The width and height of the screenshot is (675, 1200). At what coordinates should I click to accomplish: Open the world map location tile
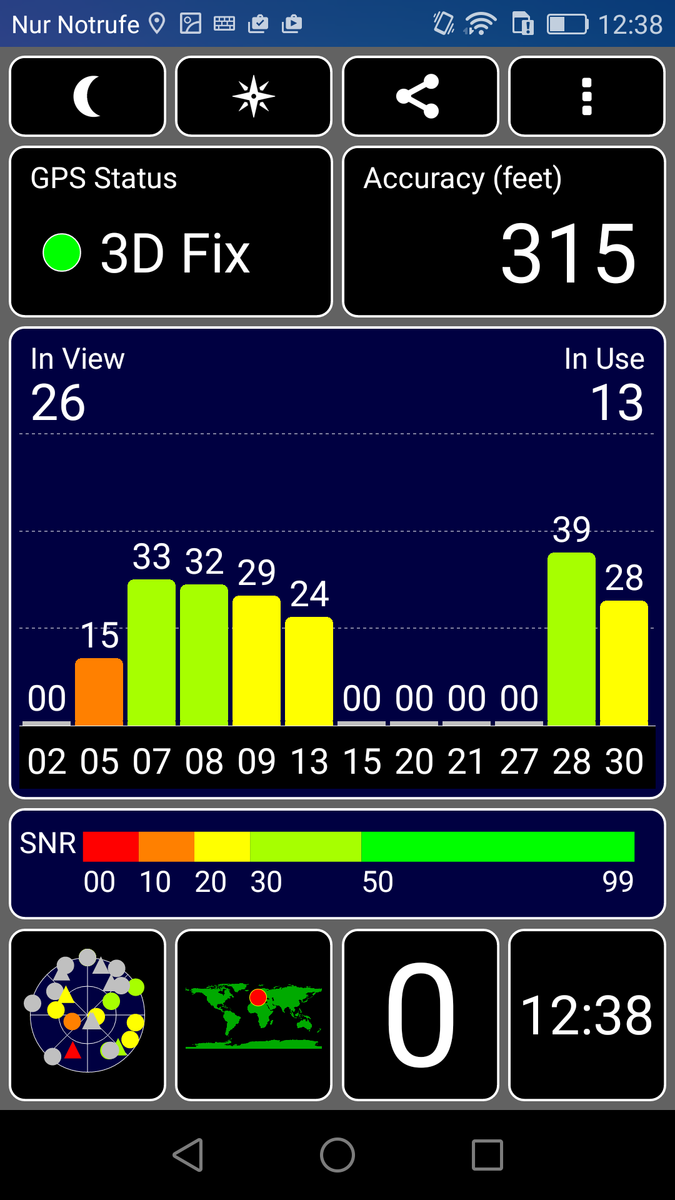click(x=253, y=1014)
